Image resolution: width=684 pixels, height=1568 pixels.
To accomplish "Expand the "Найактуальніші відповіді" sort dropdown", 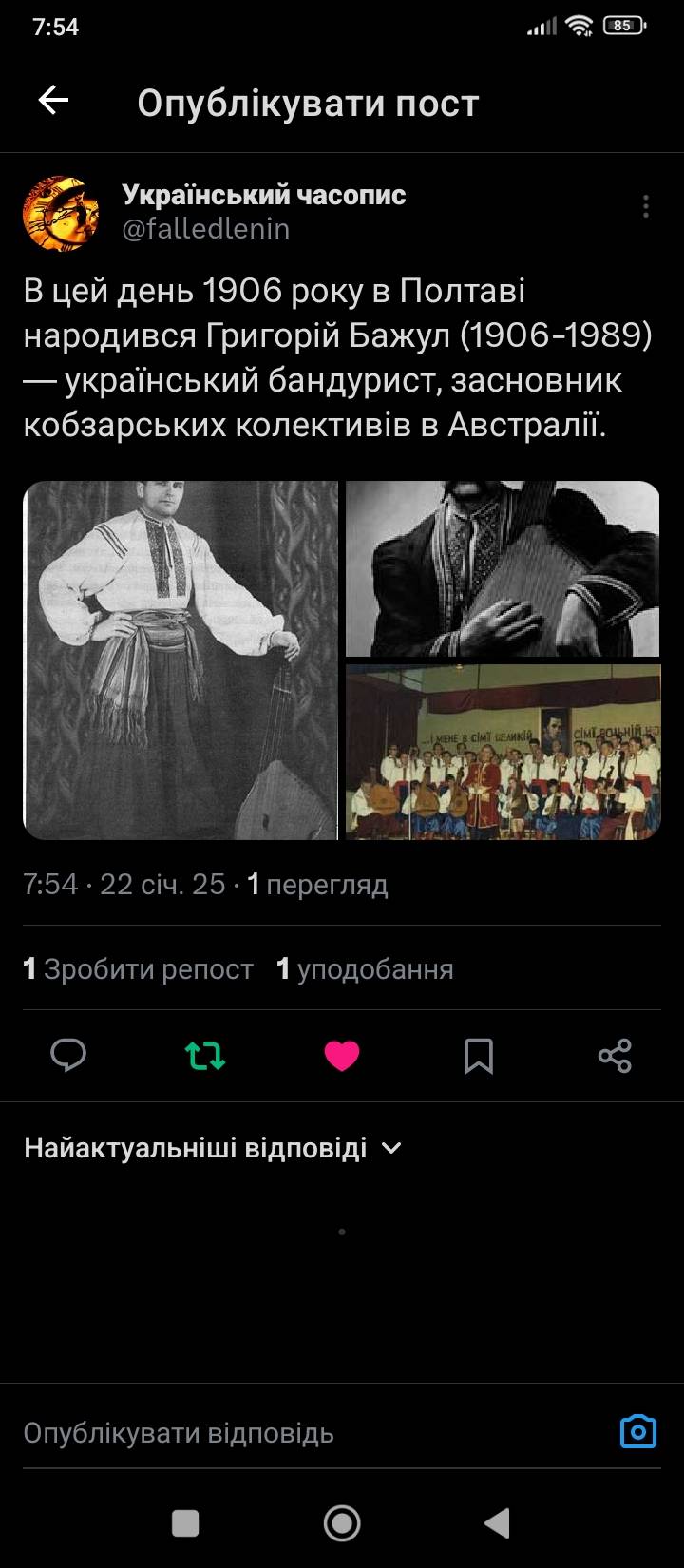I will 214,1148.
